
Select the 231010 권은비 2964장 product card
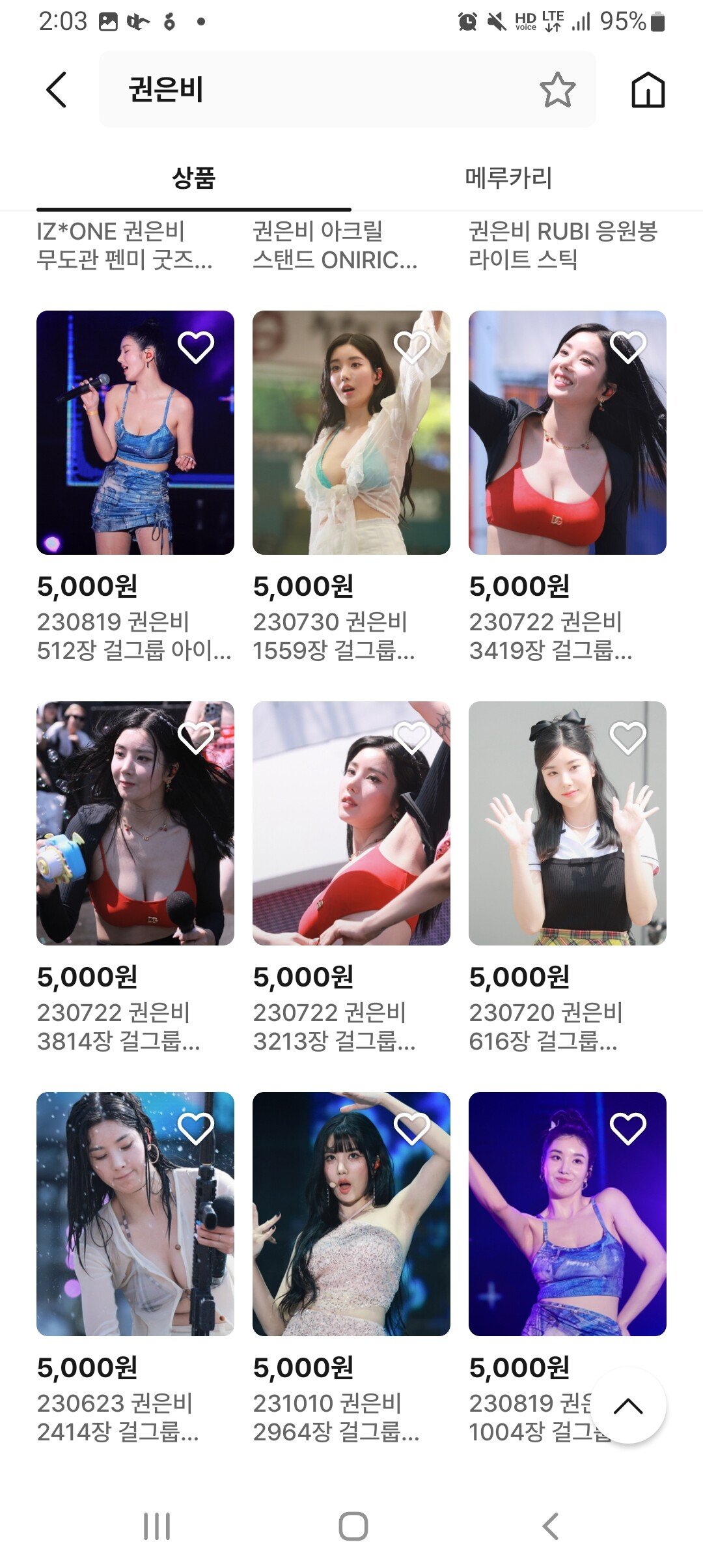click(x=351, y=1214)
